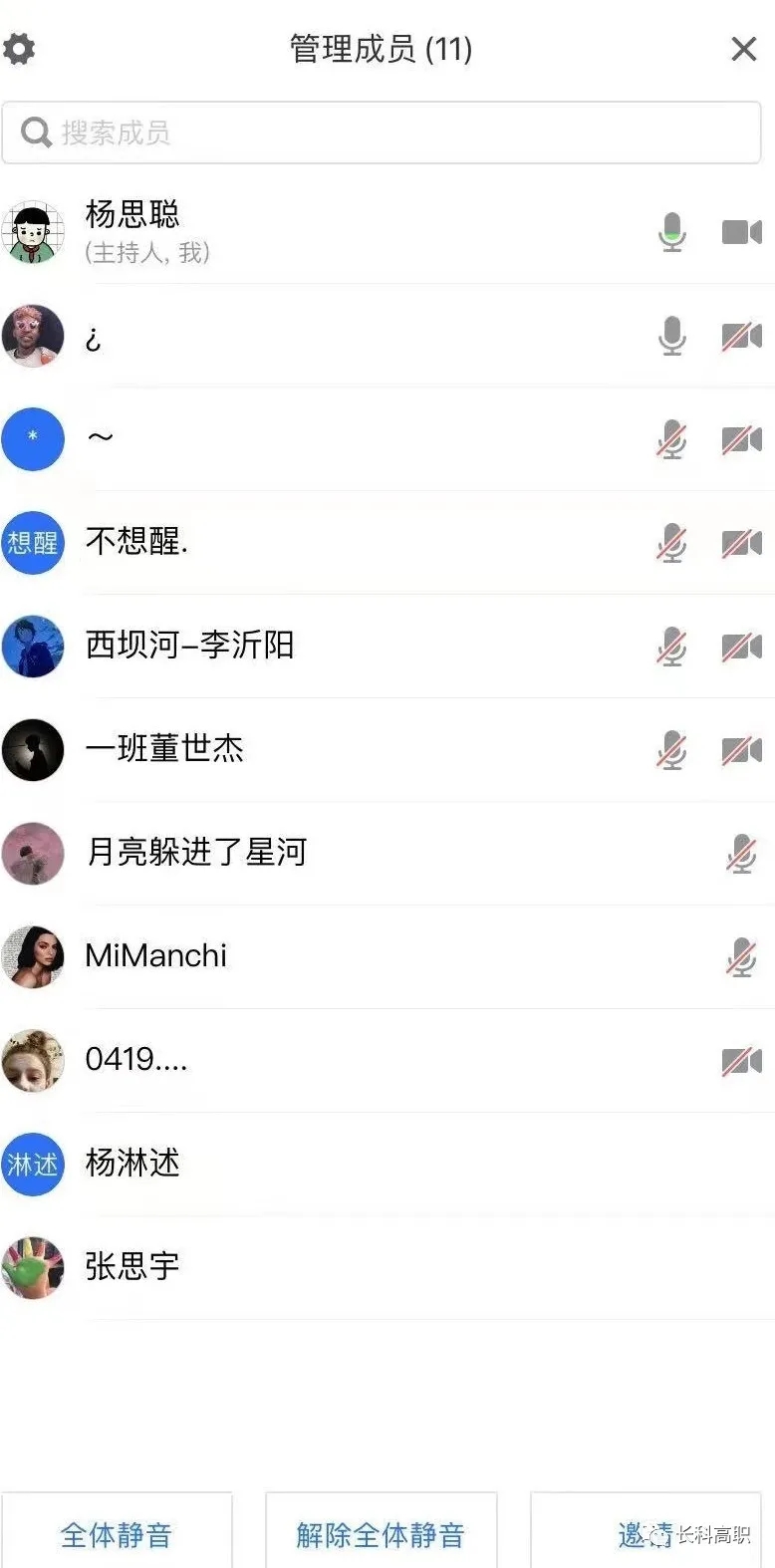This screenshot has height=1568, width=775.
Task: Turn off 杨思聪's camera
Action: pyautogui.click(x=741, y=233)
